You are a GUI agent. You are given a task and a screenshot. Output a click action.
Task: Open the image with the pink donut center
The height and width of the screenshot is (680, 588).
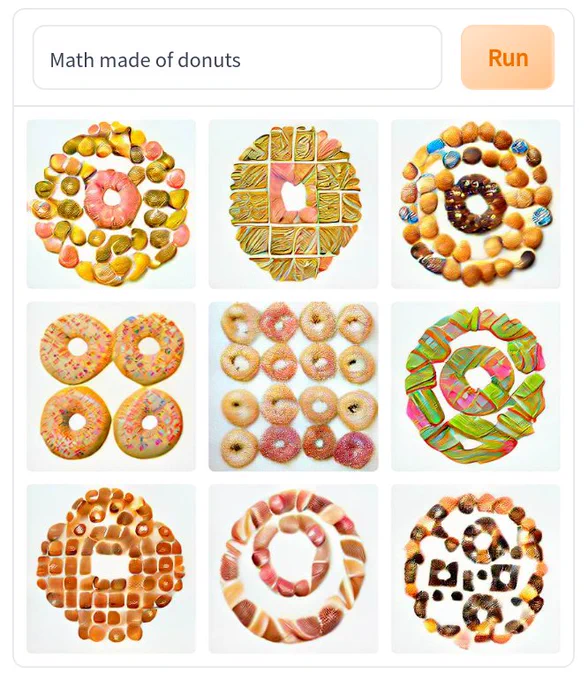[111, 204]
